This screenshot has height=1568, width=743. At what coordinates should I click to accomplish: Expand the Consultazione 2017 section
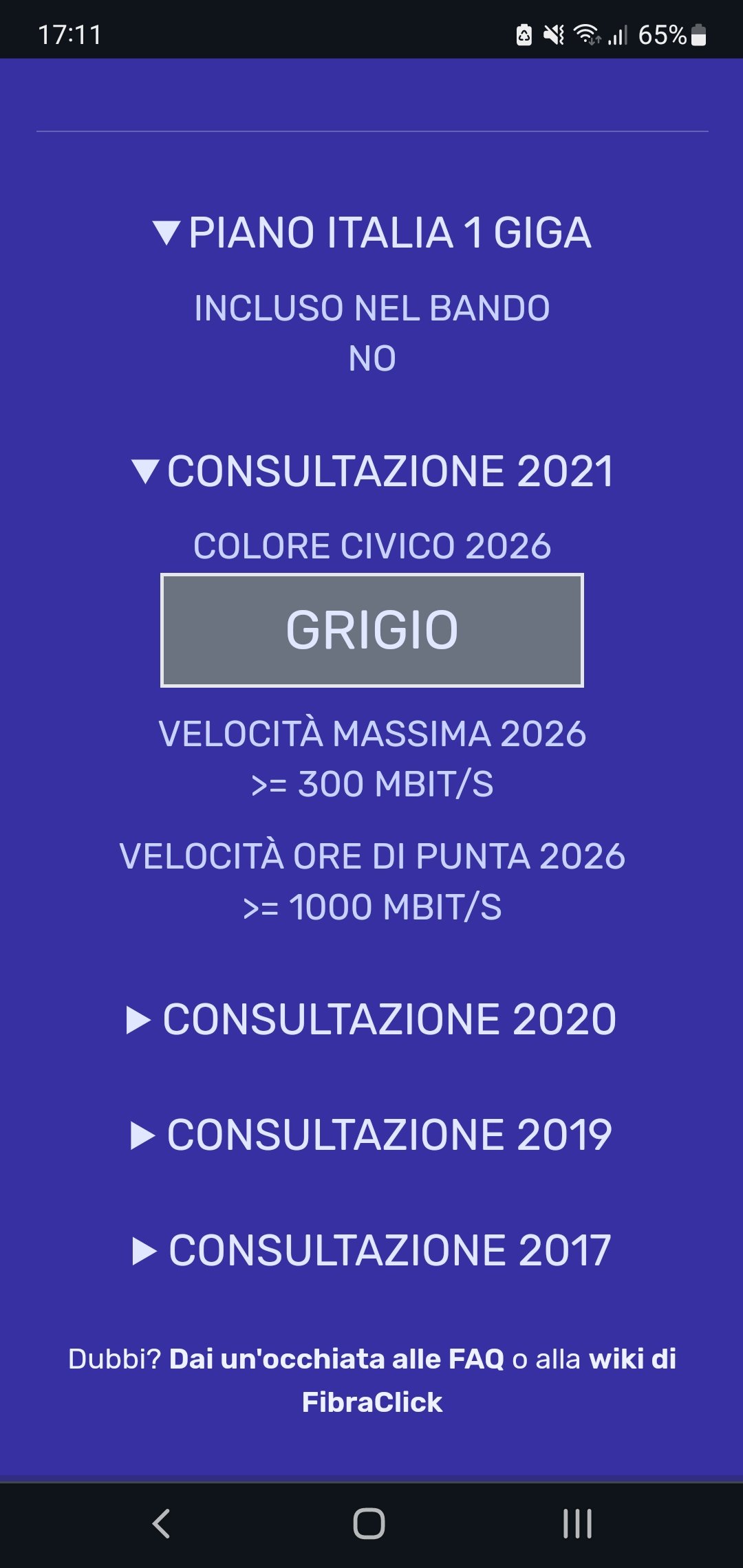click(x=371, y=1250)
